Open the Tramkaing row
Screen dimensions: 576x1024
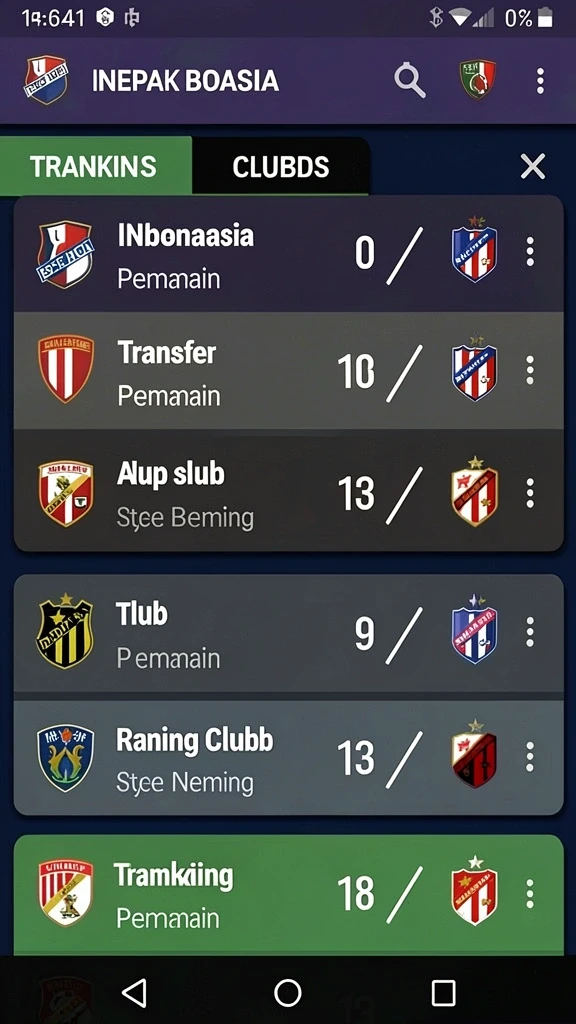pyautogui.click(x=289, y=895)
